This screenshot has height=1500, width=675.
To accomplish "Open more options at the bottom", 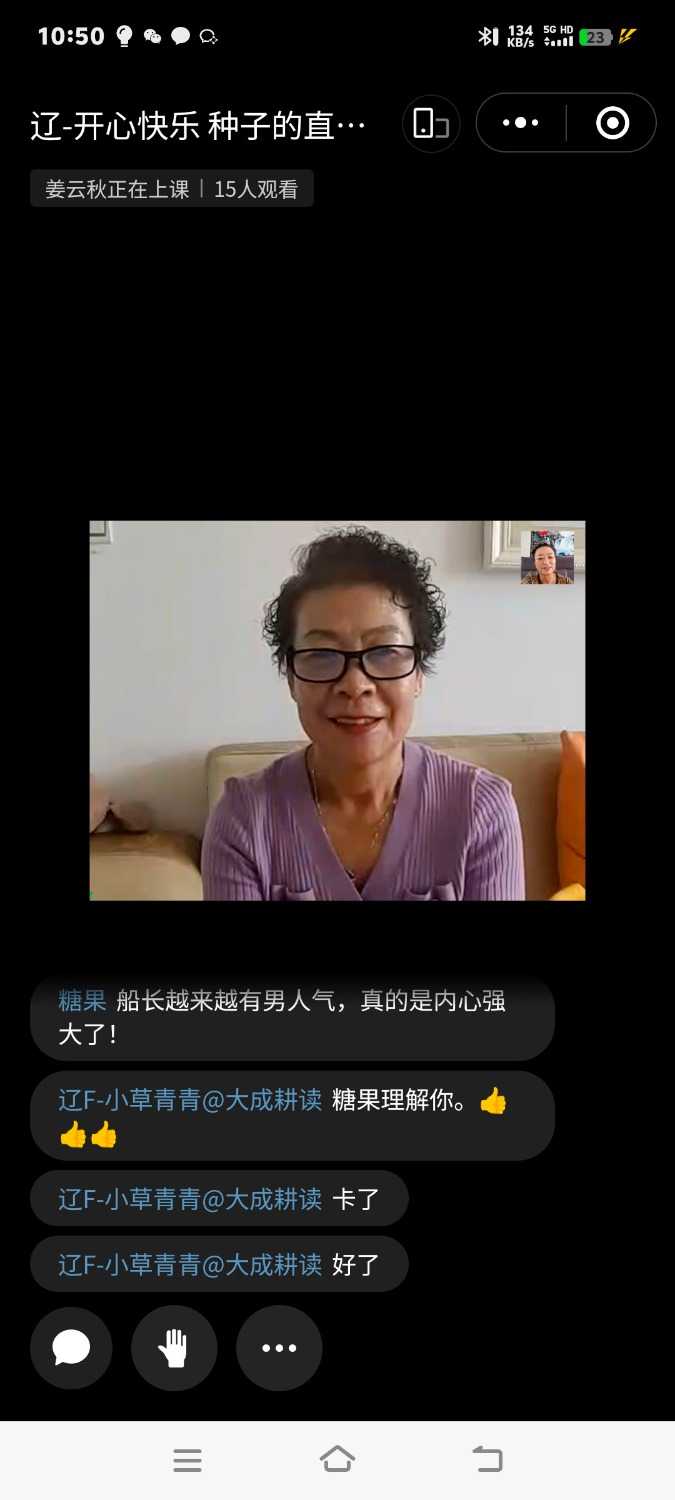I will point(279,1348).
